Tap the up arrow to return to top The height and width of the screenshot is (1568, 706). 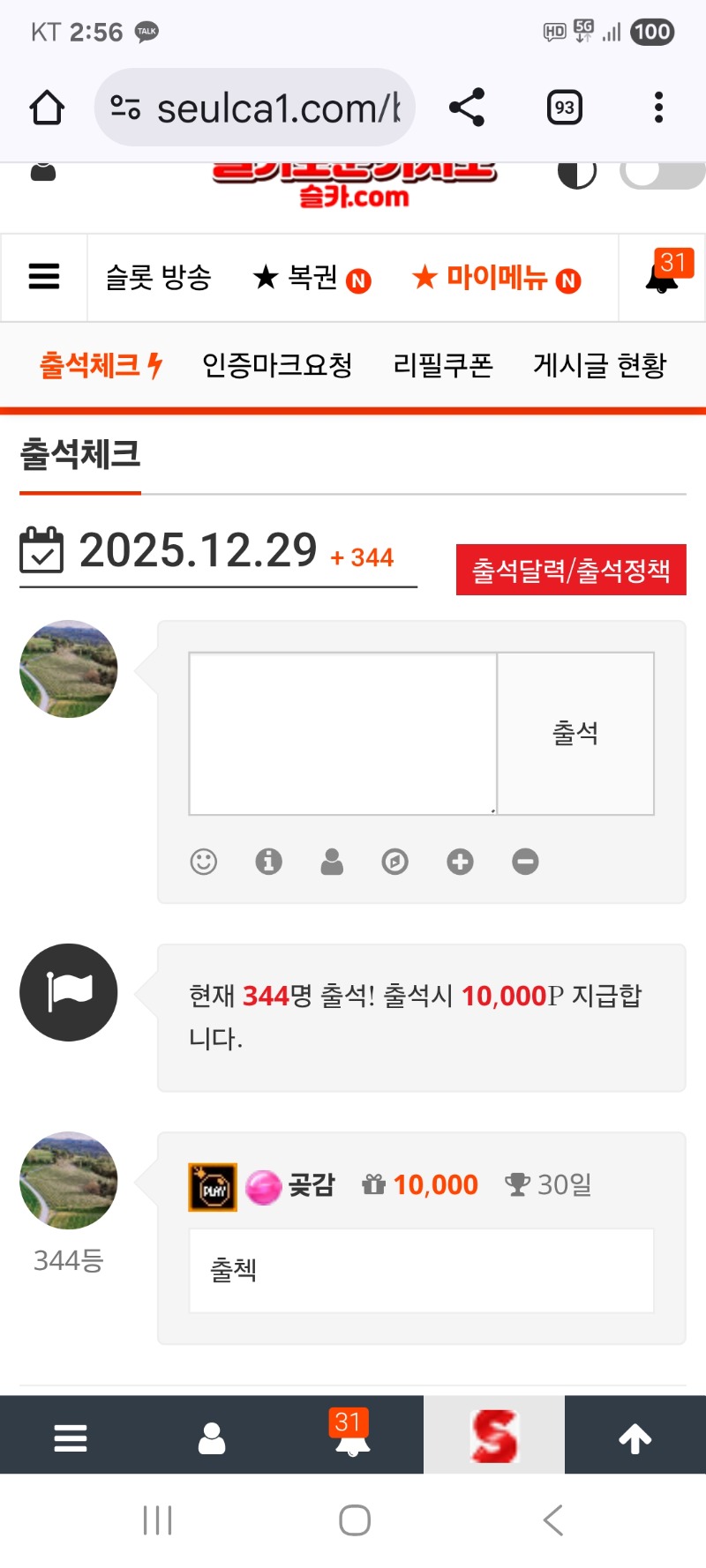635,1439
